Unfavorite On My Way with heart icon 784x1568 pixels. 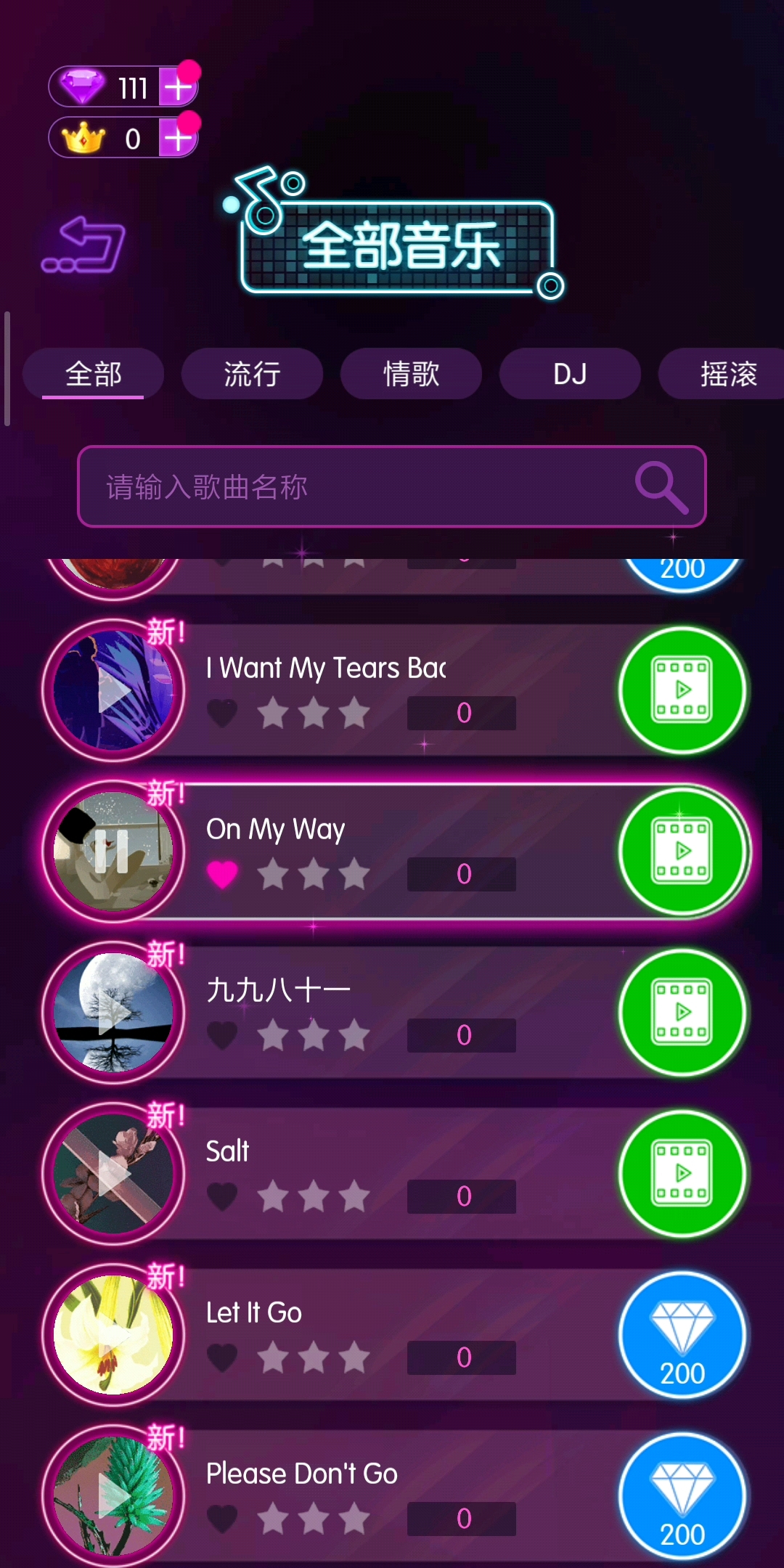[222, 874]
